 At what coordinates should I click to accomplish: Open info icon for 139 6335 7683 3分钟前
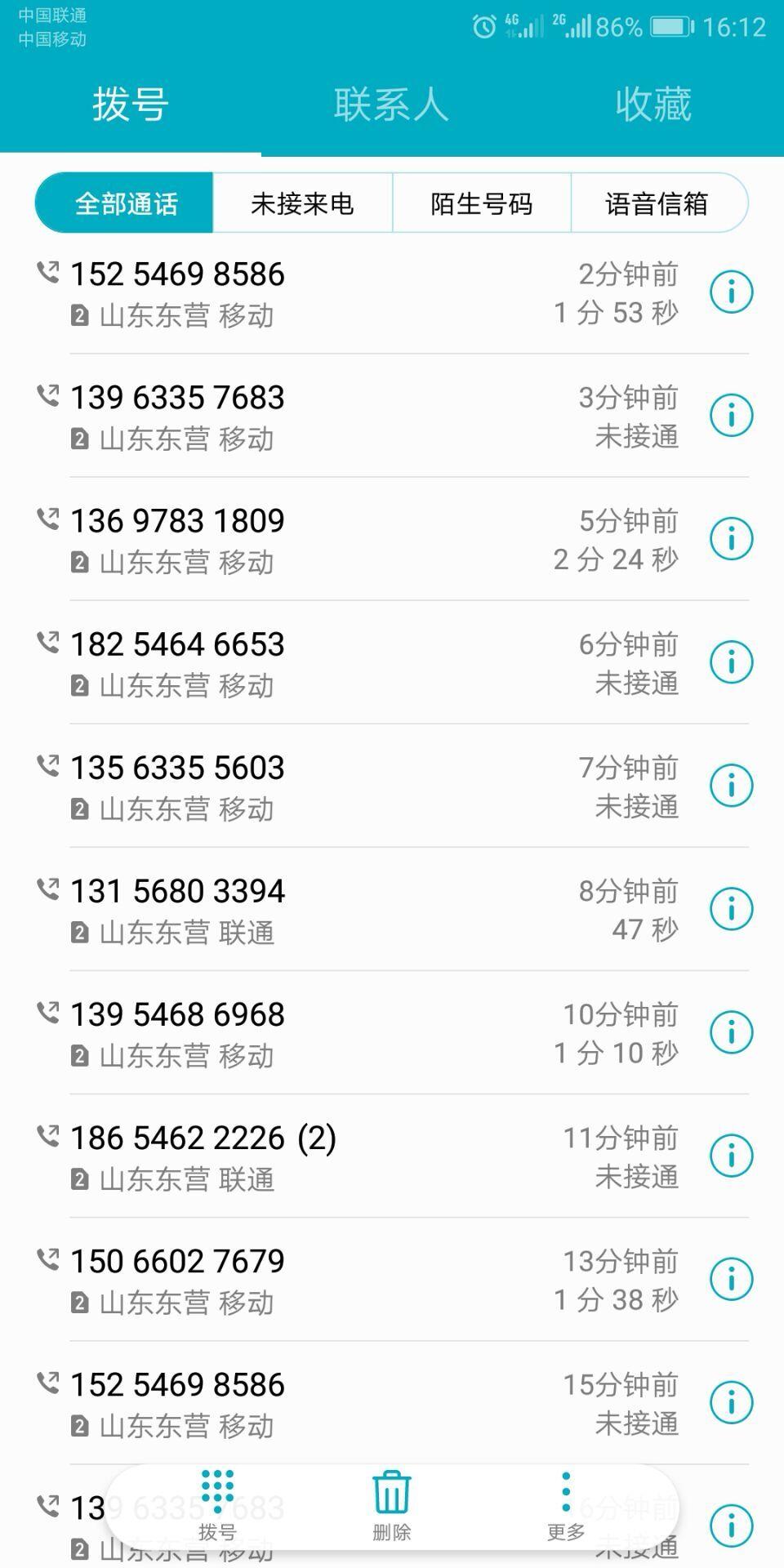(731, 415)
